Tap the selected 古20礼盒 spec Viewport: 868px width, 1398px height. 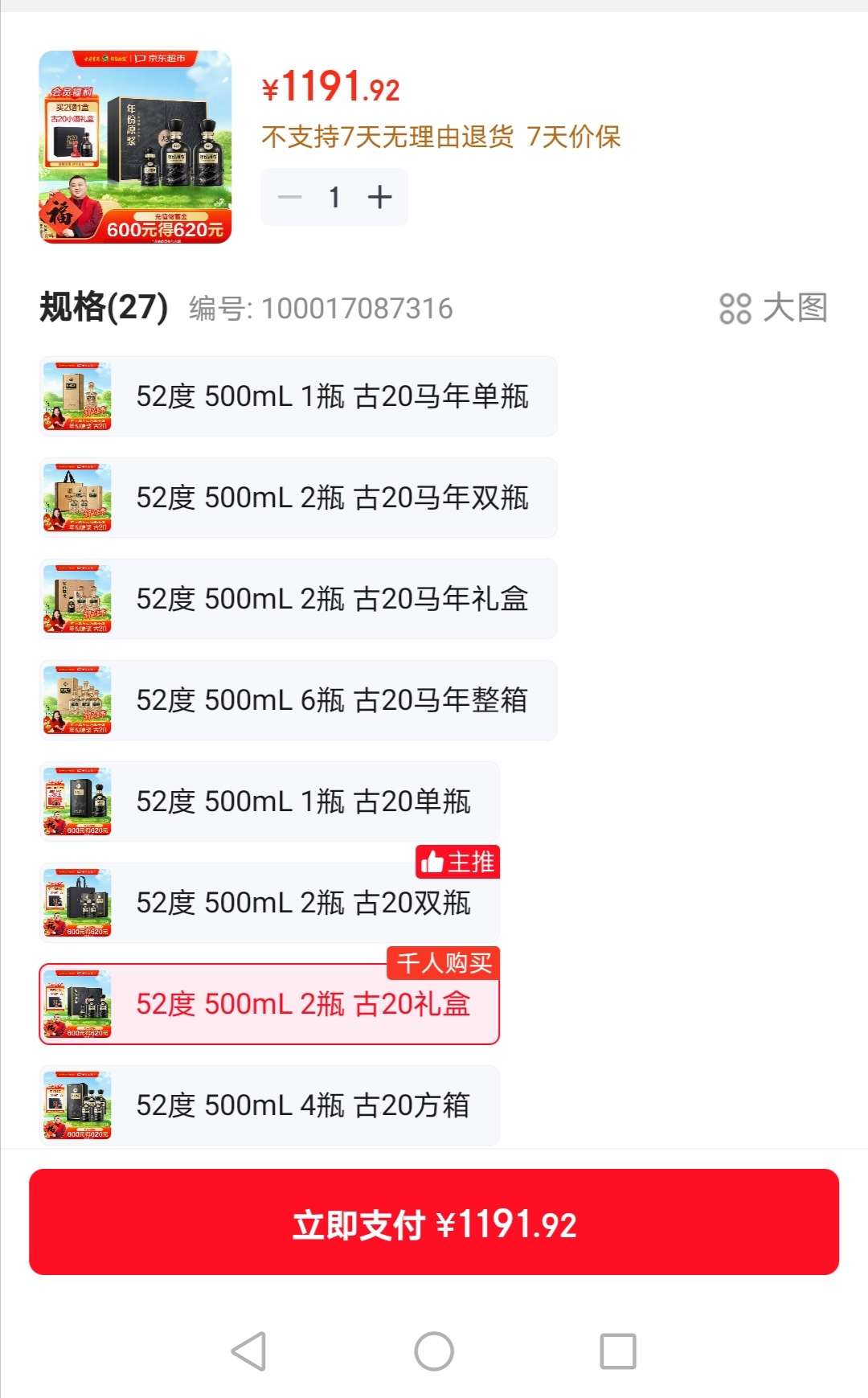269,1004
